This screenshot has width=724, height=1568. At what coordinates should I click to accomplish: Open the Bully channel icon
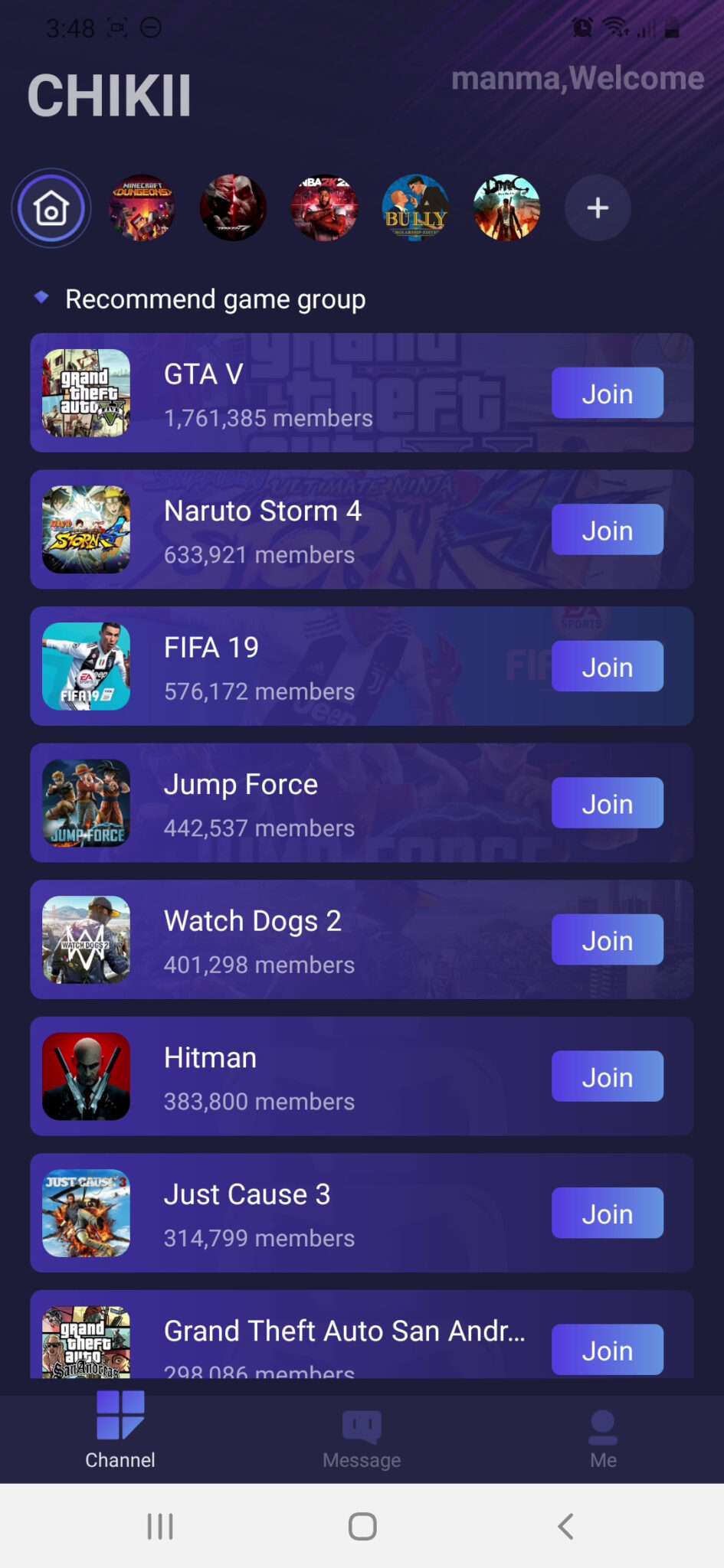(x=415, y=207)
